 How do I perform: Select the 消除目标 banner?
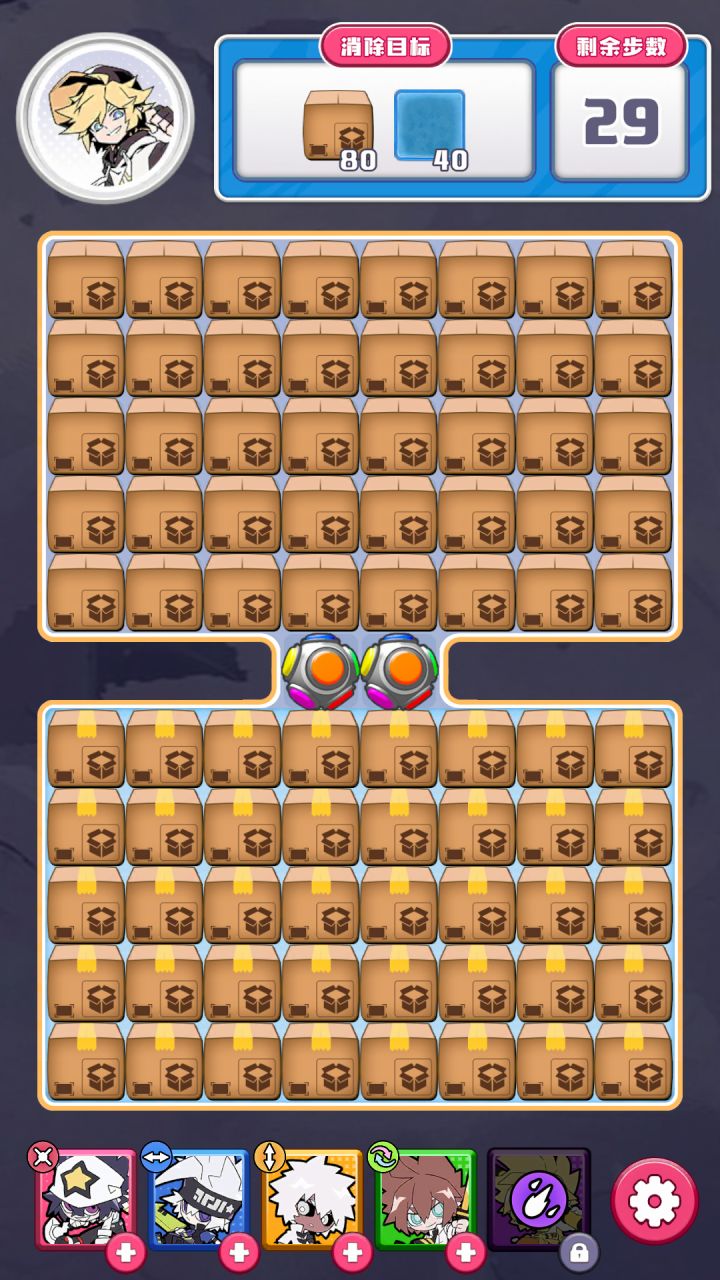(383, 45)
